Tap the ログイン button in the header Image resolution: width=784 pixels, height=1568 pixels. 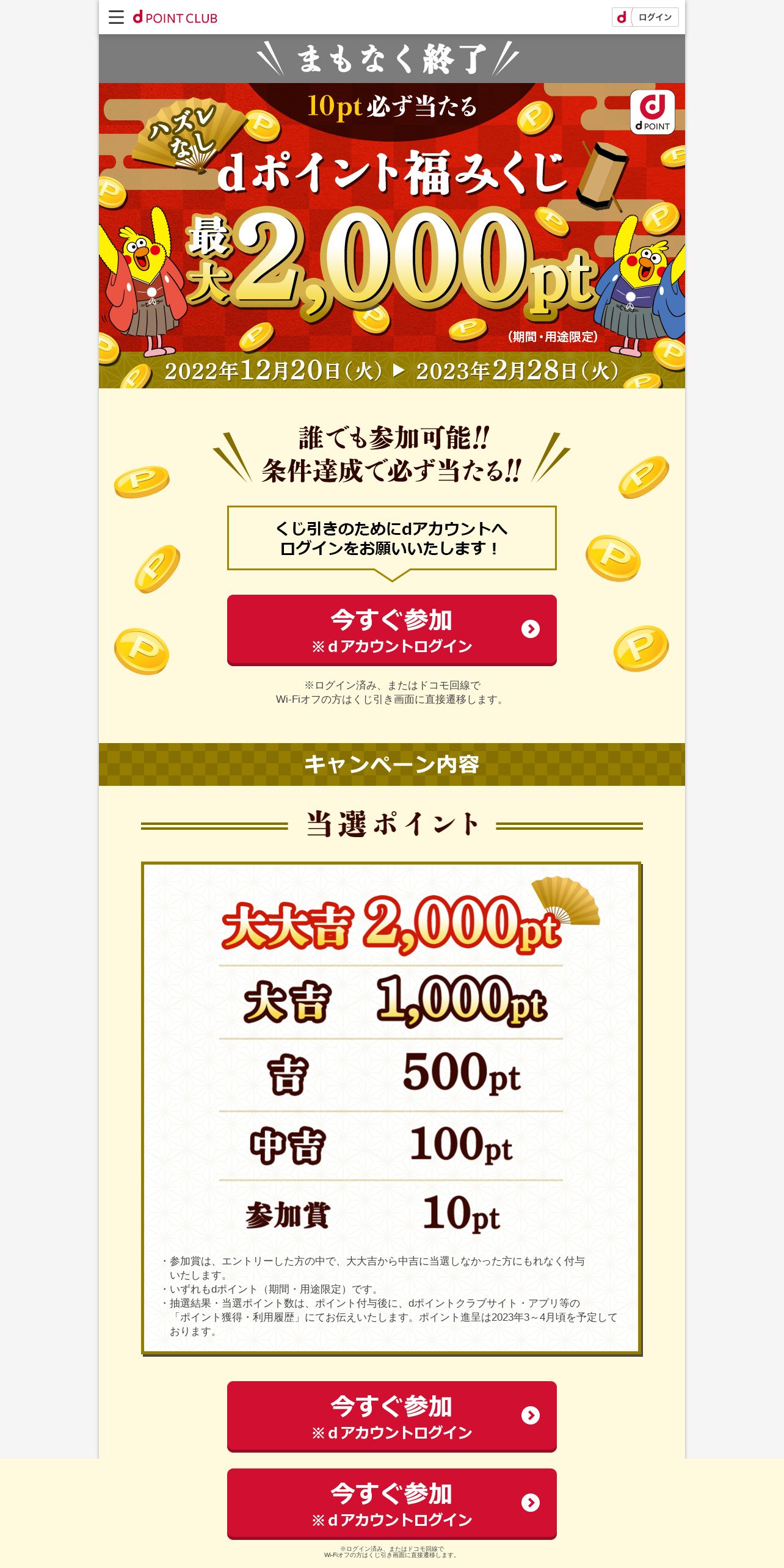tap(645, 17)
